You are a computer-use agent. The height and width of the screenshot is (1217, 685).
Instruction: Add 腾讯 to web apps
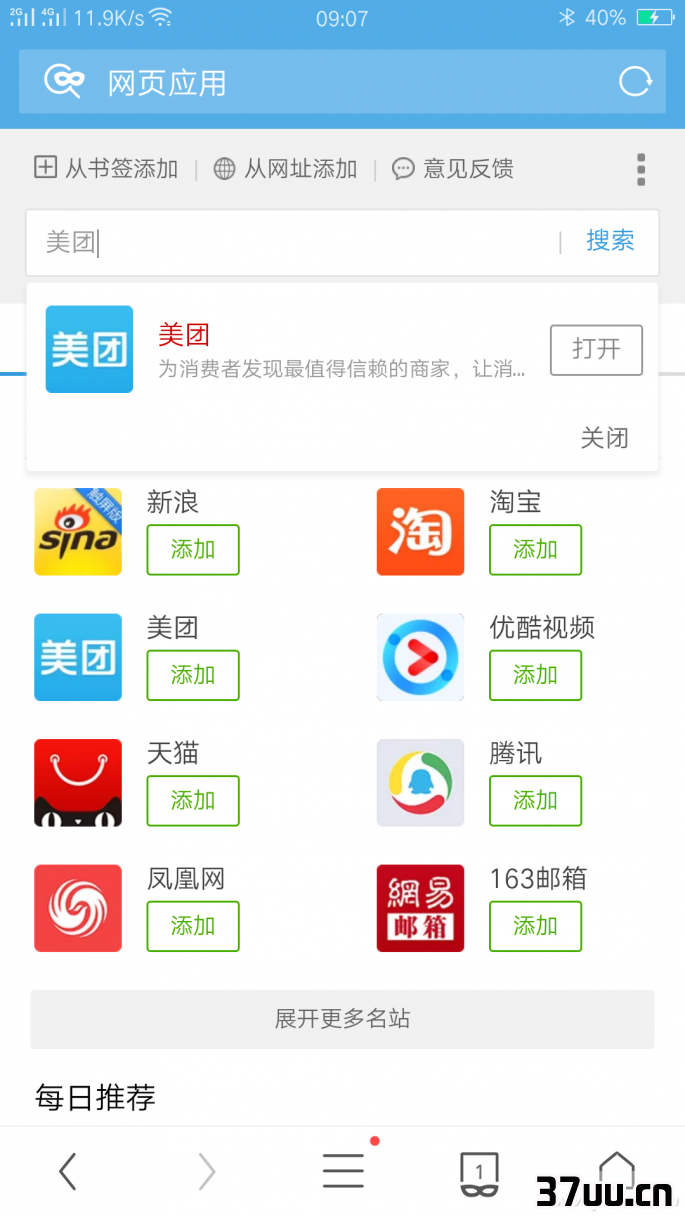[x=535, y=800]
